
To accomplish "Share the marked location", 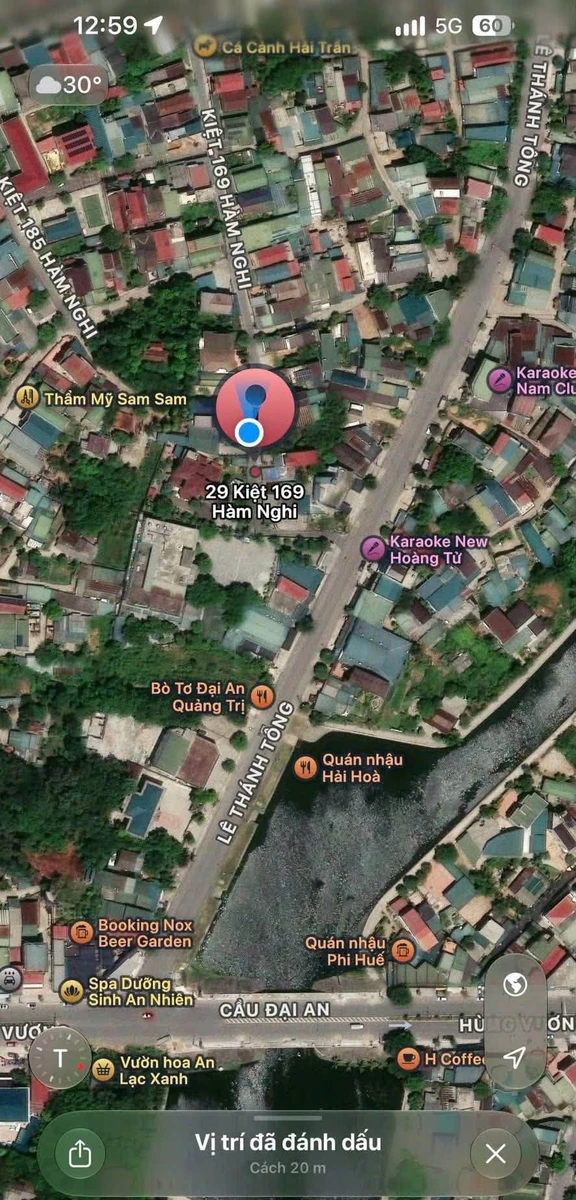I will click(x=80, y=1154).
